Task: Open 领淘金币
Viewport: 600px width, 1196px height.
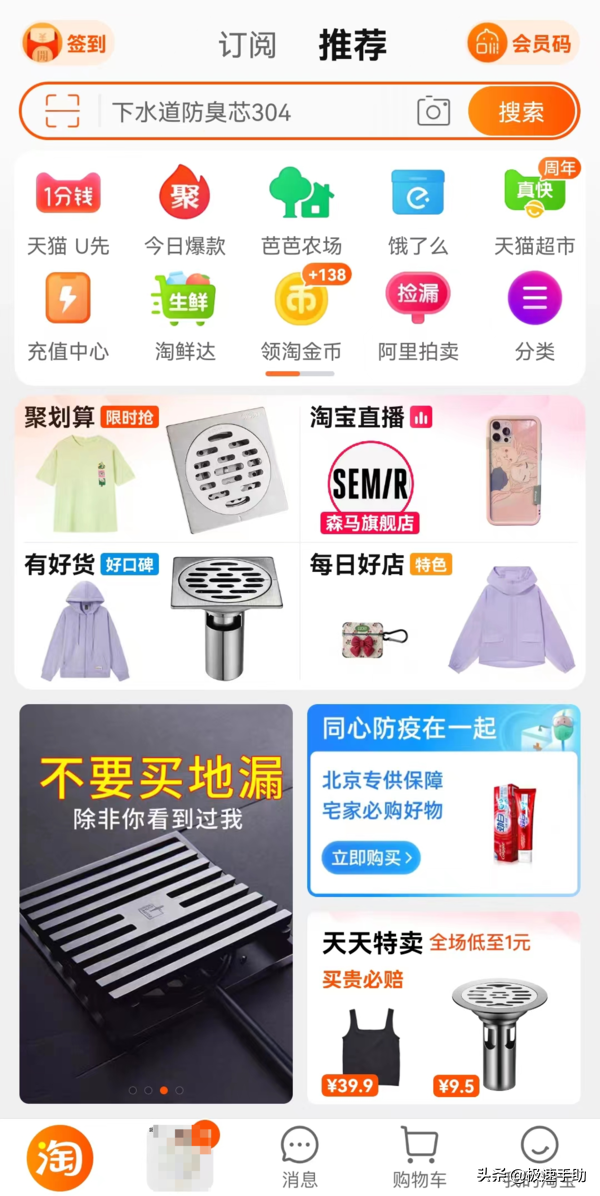Action: [x=301, y=317]
